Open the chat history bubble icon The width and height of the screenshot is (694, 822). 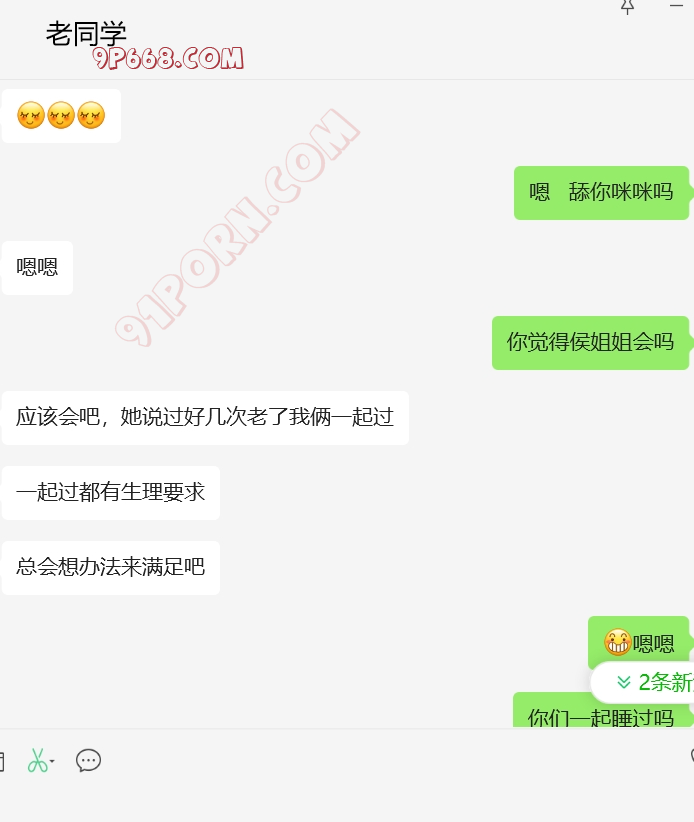88,761
